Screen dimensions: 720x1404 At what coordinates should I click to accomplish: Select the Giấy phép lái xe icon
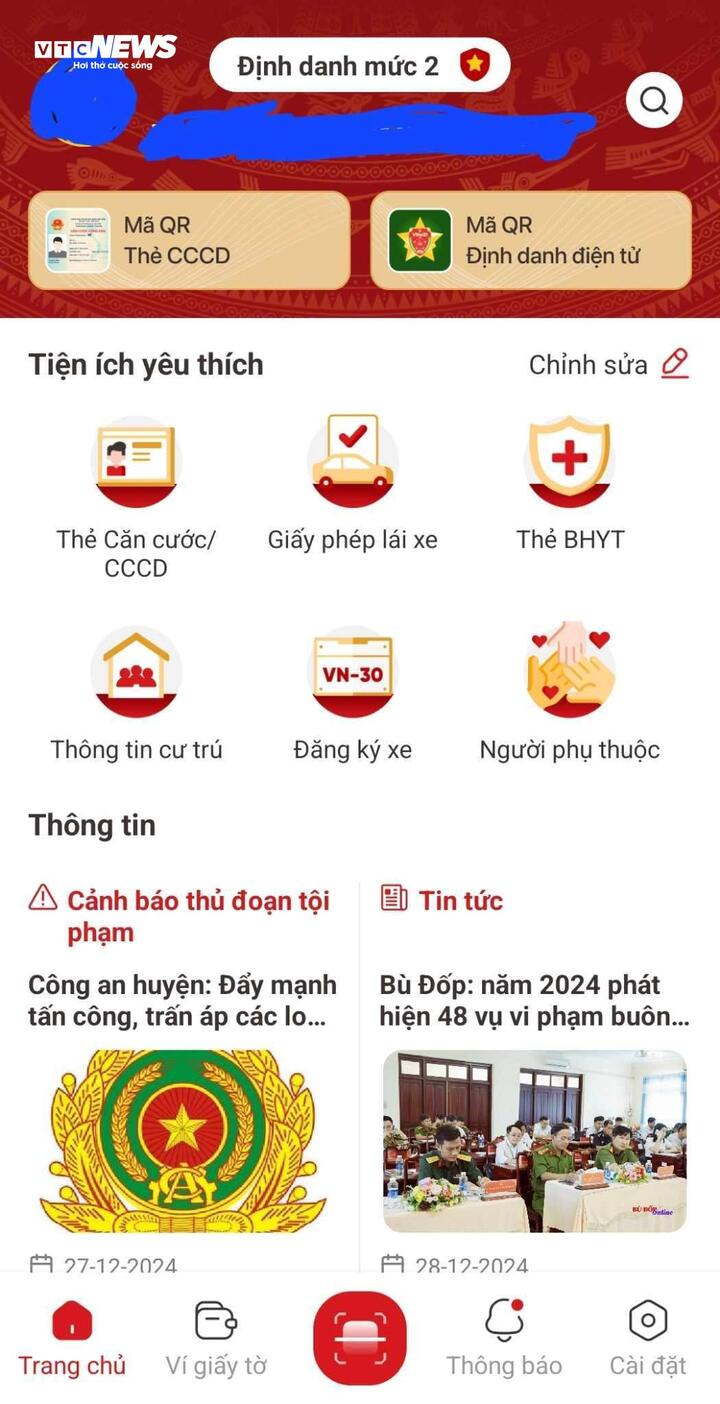(x=352, y=461)
